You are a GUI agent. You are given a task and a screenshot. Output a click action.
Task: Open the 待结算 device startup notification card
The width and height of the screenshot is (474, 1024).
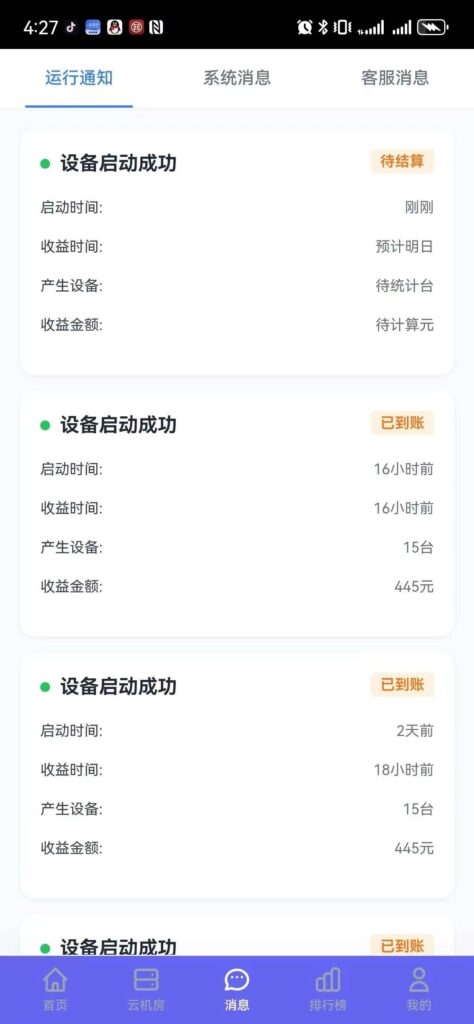pos(237,252)
